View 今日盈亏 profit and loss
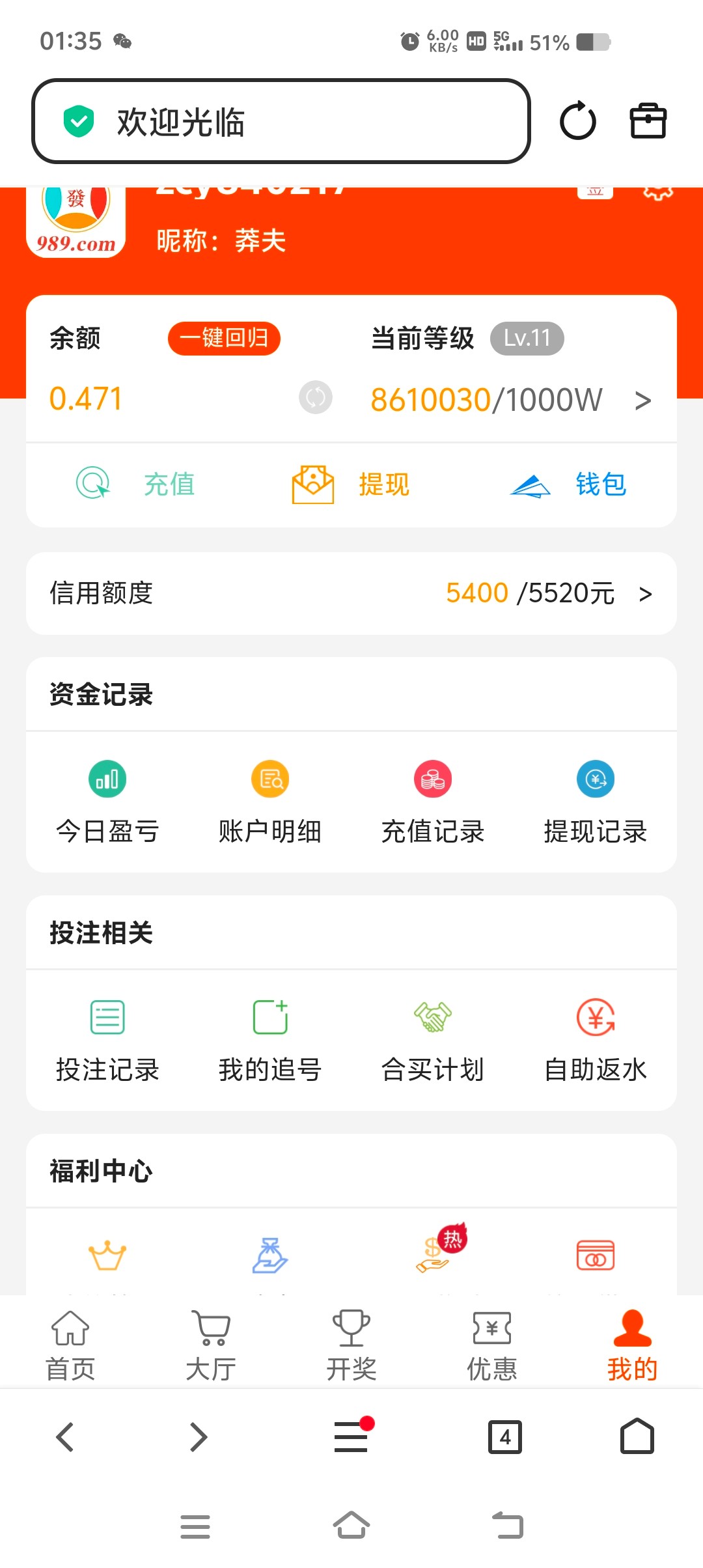This screenshot has height=1568, width=703. tap(107, 801)
